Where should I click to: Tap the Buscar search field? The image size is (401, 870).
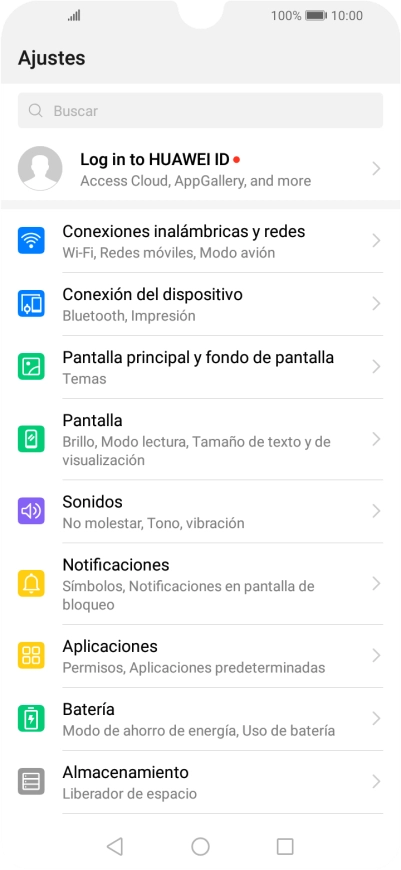(200, 110)
